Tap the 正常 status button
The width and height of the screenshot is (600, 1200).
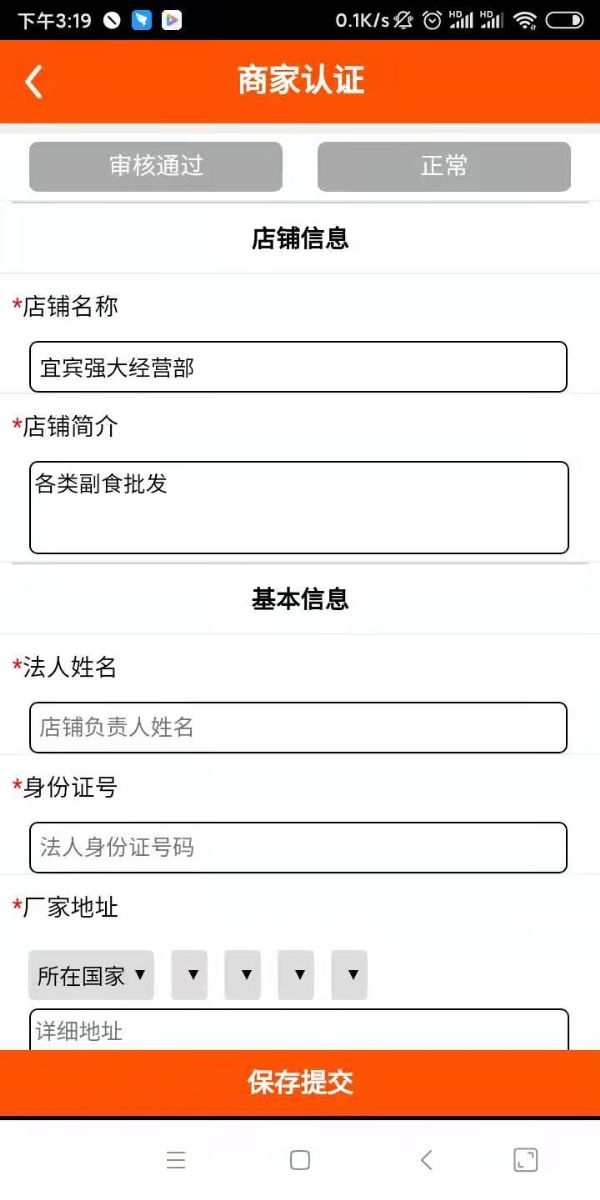coord(444,166)
